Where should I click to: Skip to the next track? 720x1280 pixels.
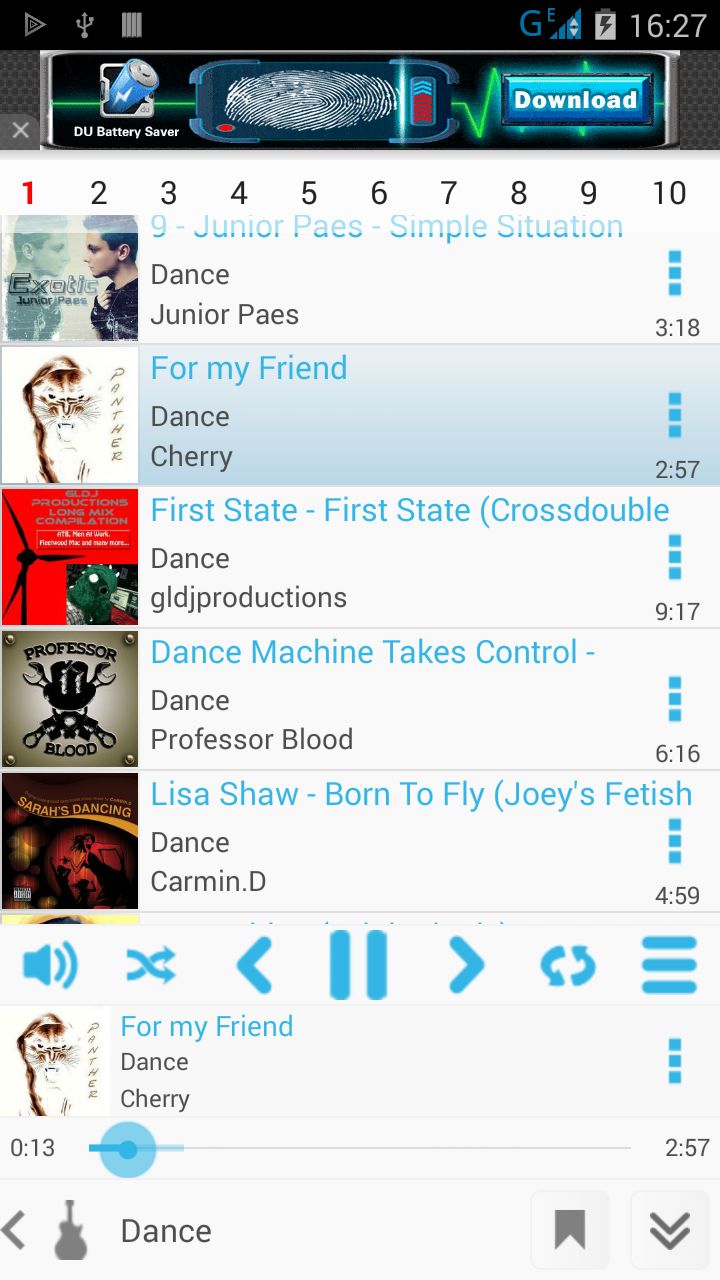click(x=465, y=966)
